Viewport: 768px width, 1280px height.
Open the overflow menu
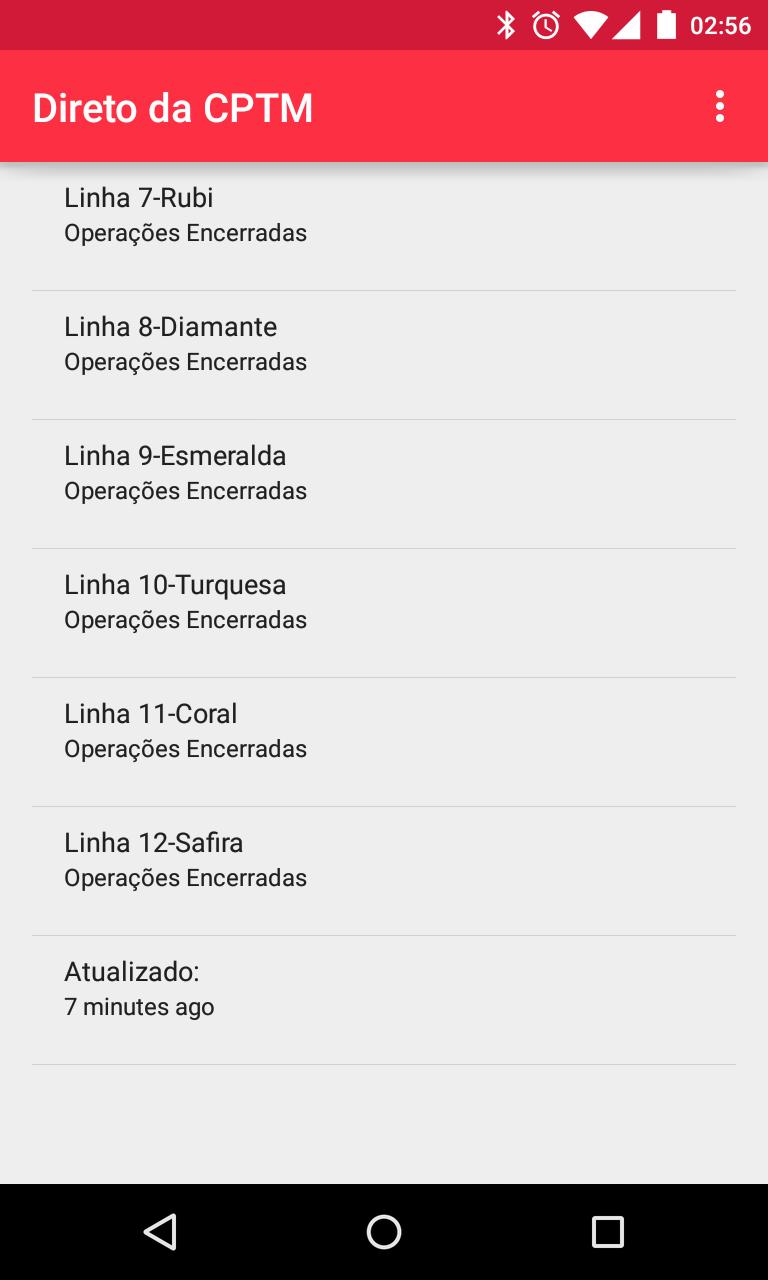720,107
